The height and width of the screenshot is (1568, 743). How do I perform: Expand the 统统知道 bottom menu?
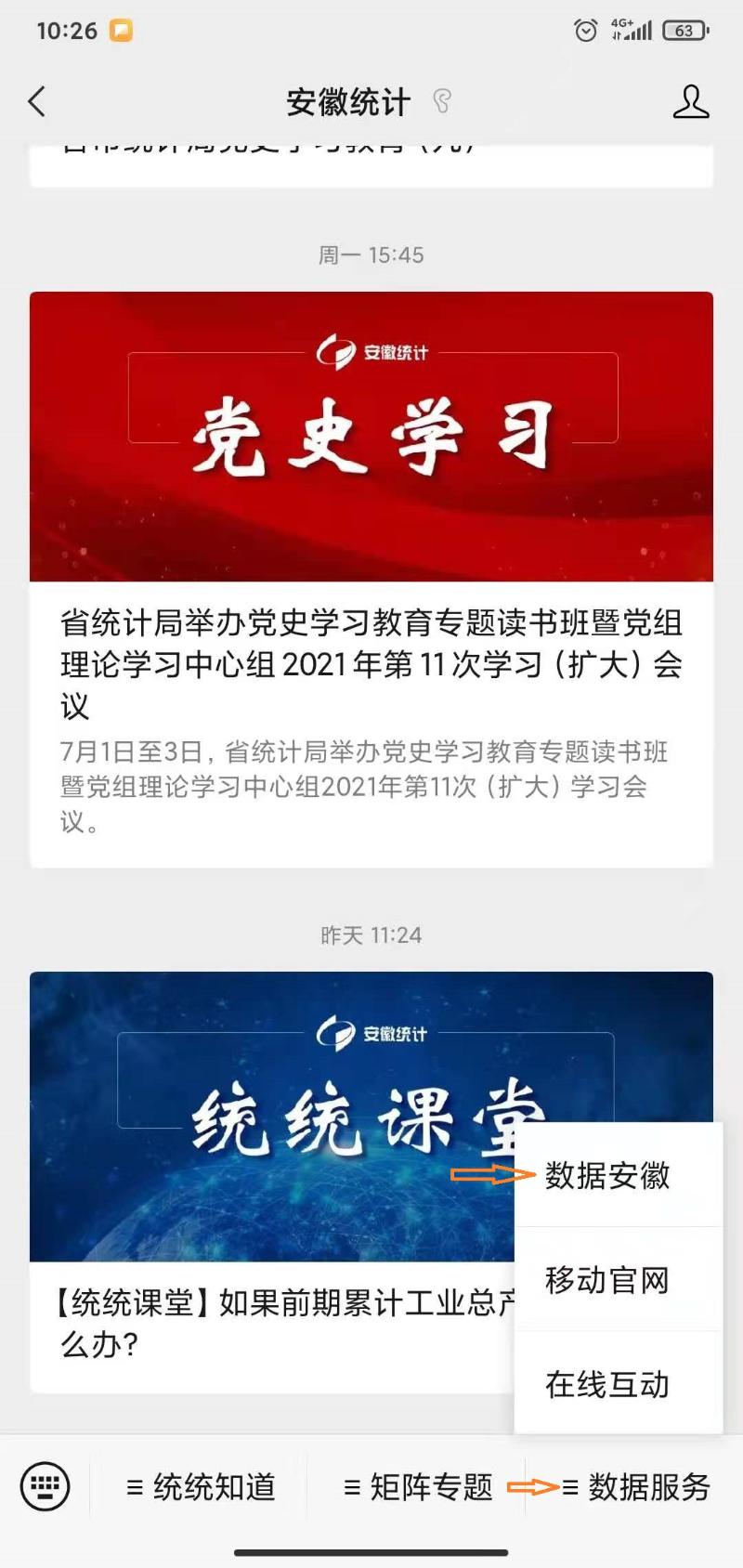click(202, 1487)
